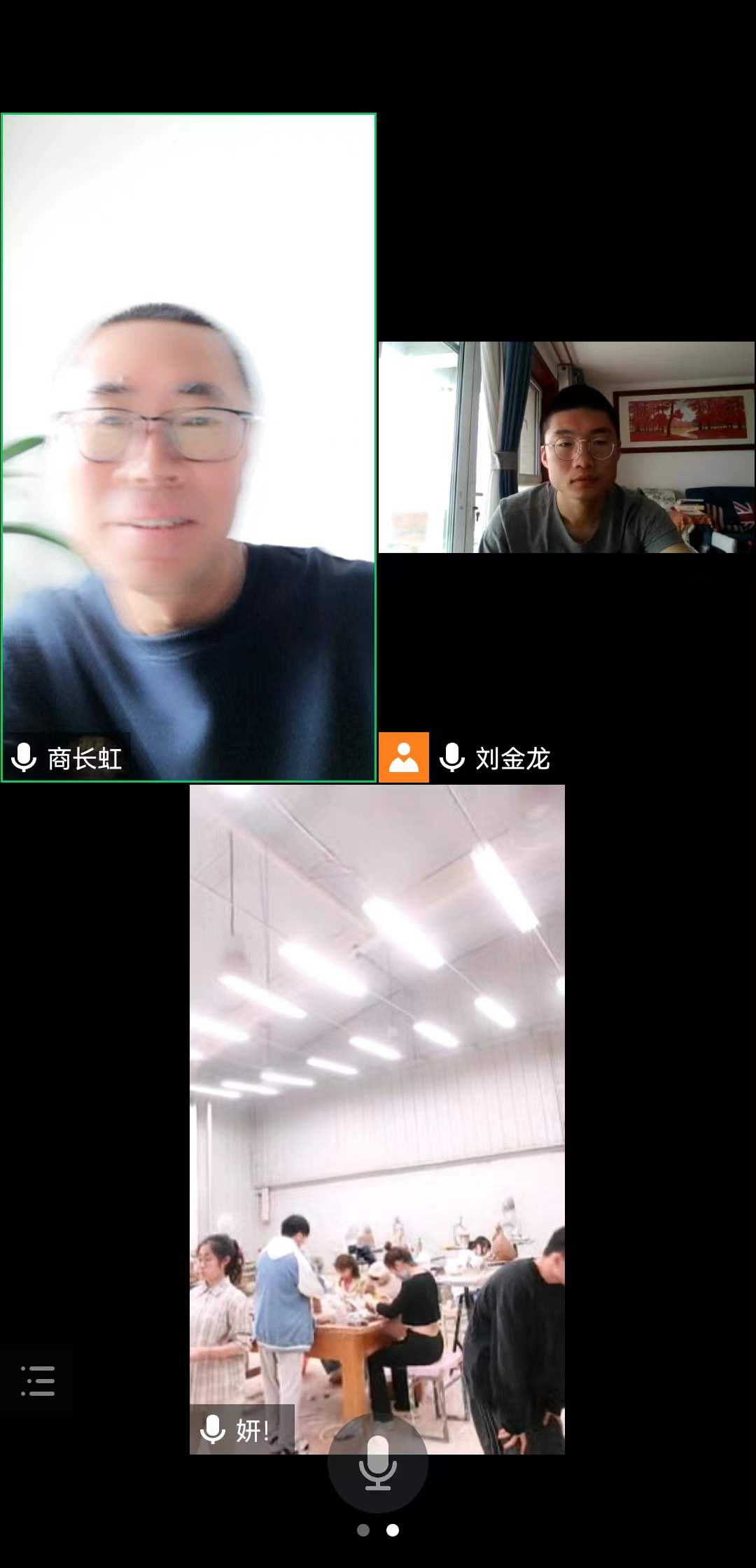Tap the large microphone button at bottom
The height and width of the screenshot is (1568, 756).
point(377,1463)
